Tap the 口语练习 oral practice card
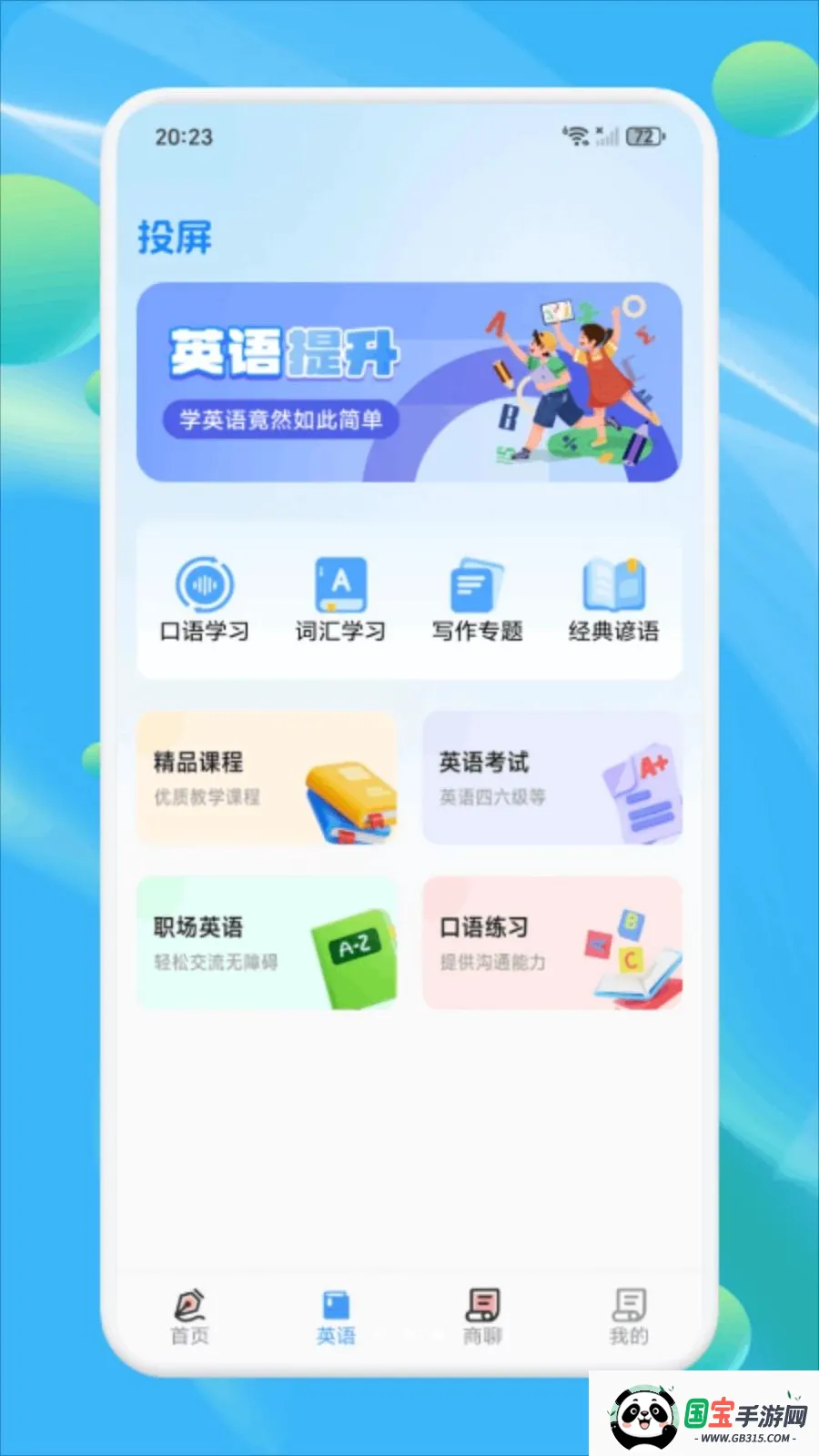 click(x=551, y=942)
